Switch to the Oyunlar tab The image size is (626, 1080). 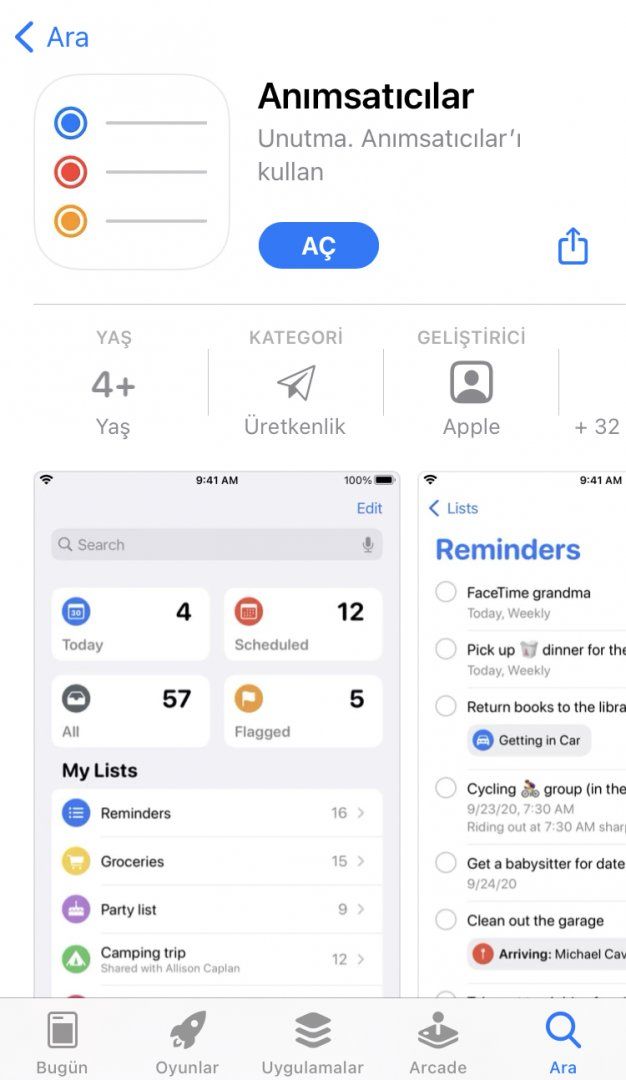(187, 1041)
